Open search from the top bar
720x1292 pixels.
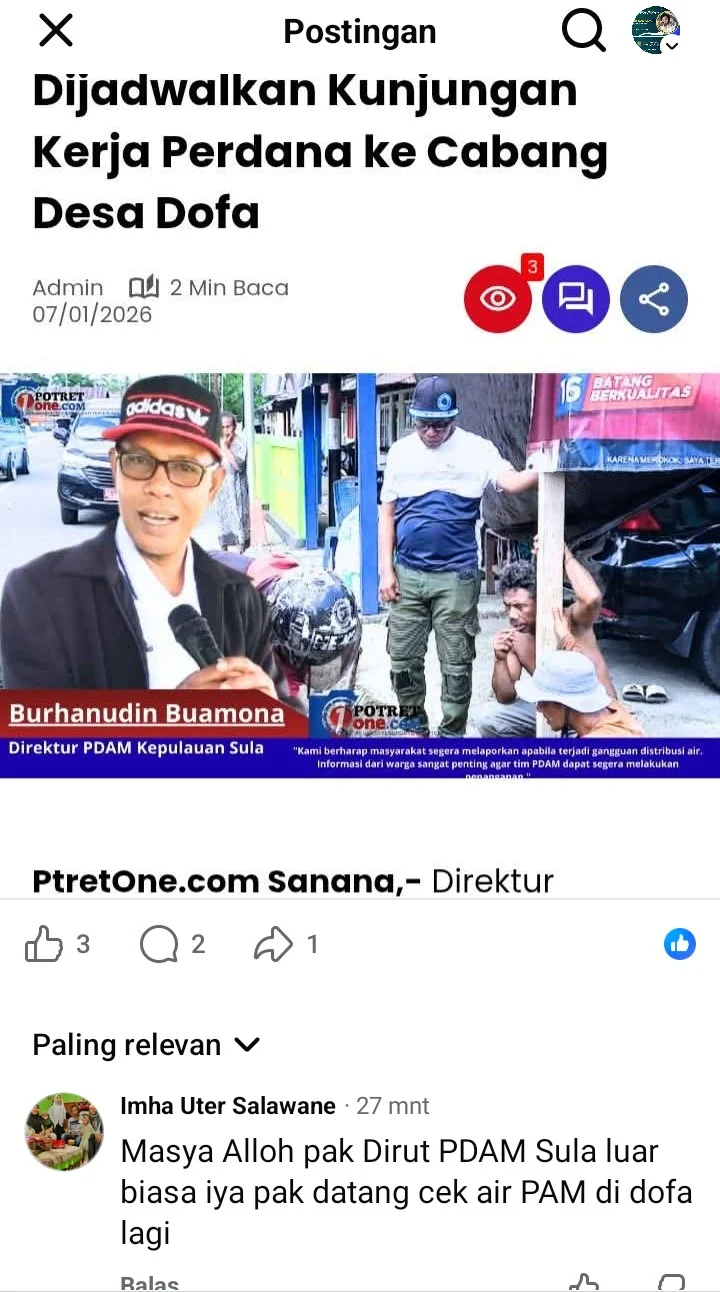[584, 31]
